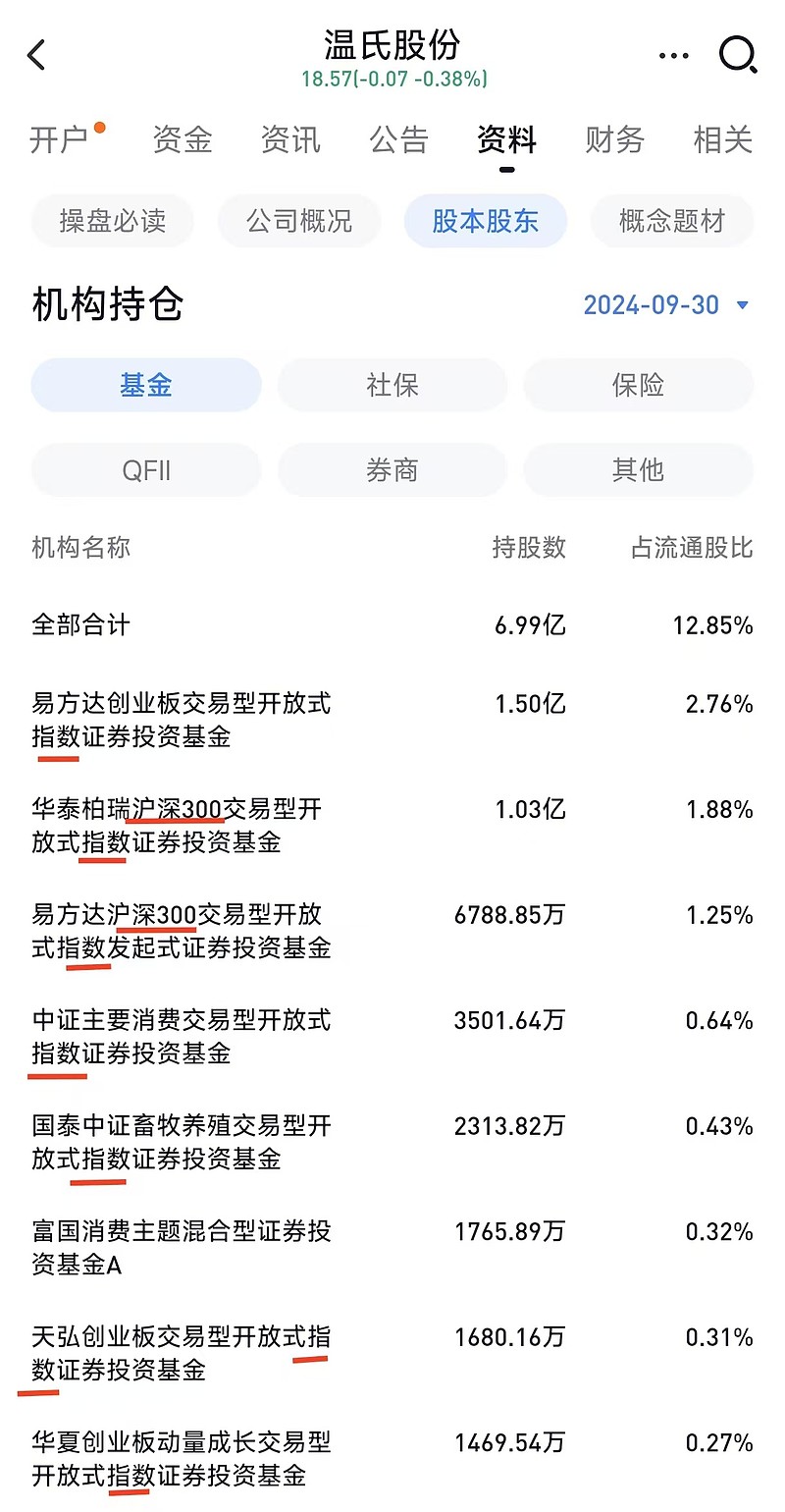Open the 相关 tab
The width and height of the screenshot is (785, 1512).
[722, 139]
